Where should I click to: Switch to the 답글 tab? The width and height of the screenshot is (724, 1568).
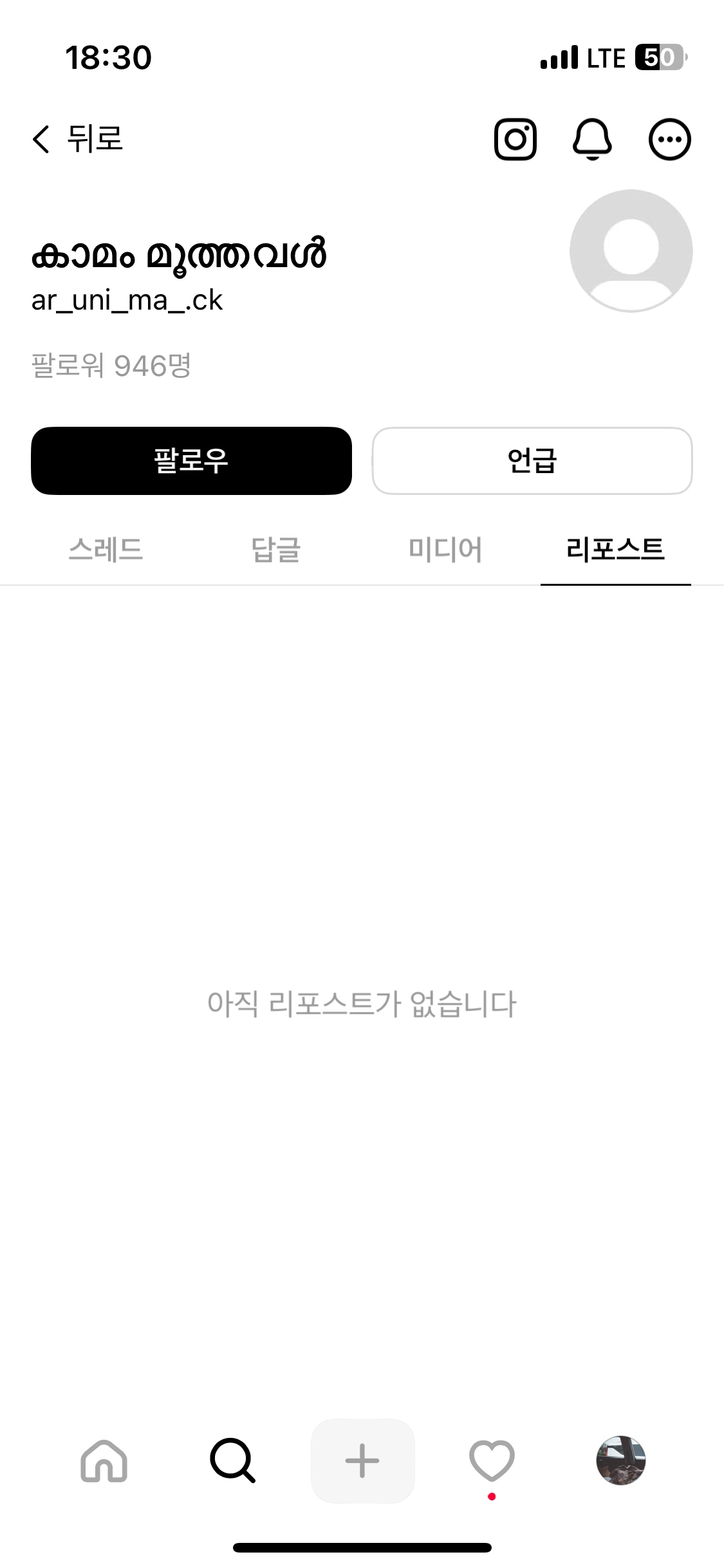click(275, 550)
